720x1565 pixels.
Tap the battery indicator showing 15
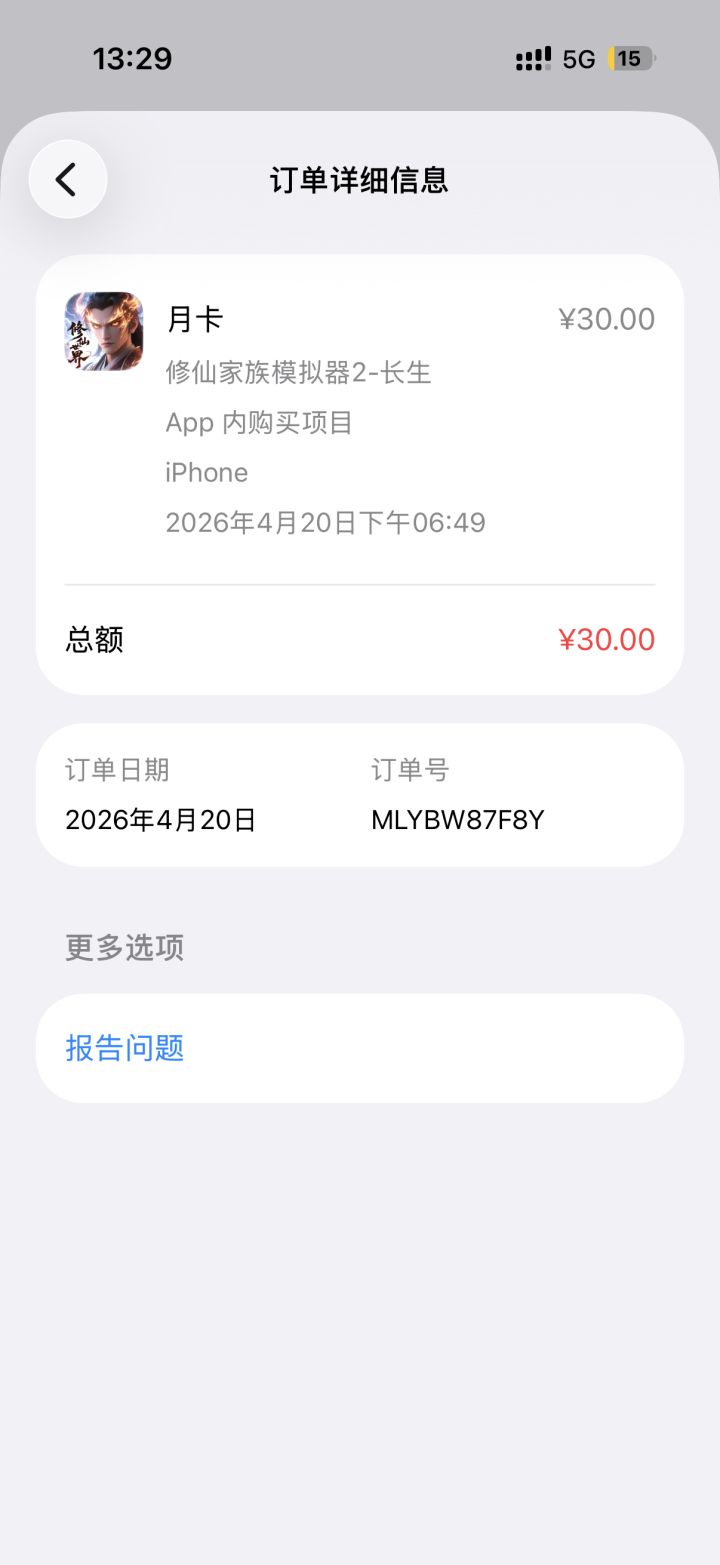(630, 59)
